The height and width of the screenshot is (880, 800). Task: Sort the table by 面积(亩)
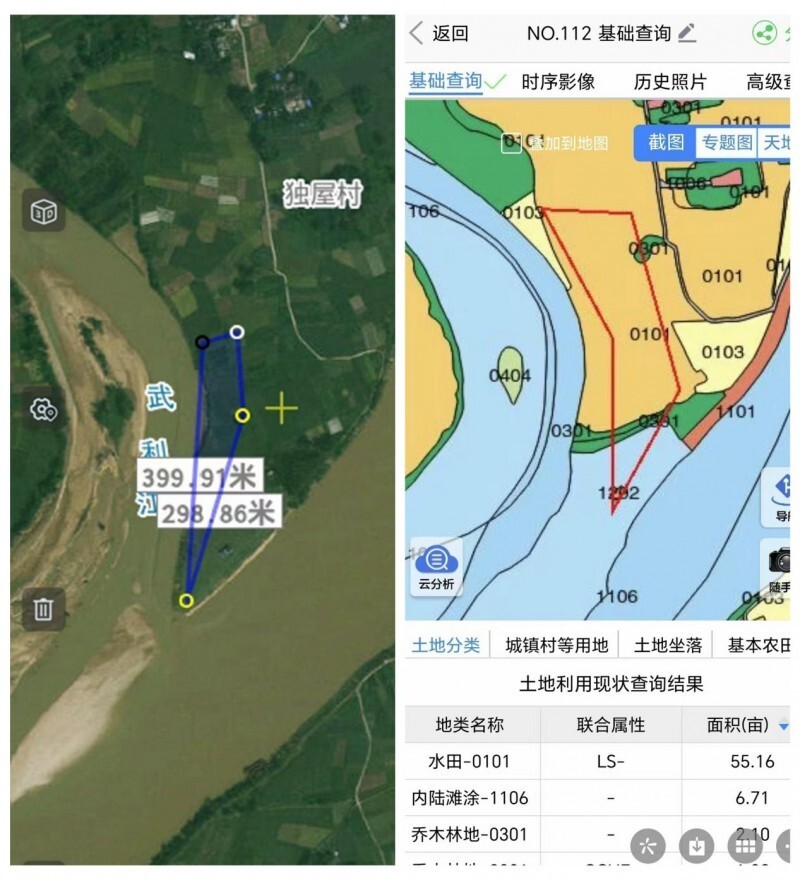783,725
